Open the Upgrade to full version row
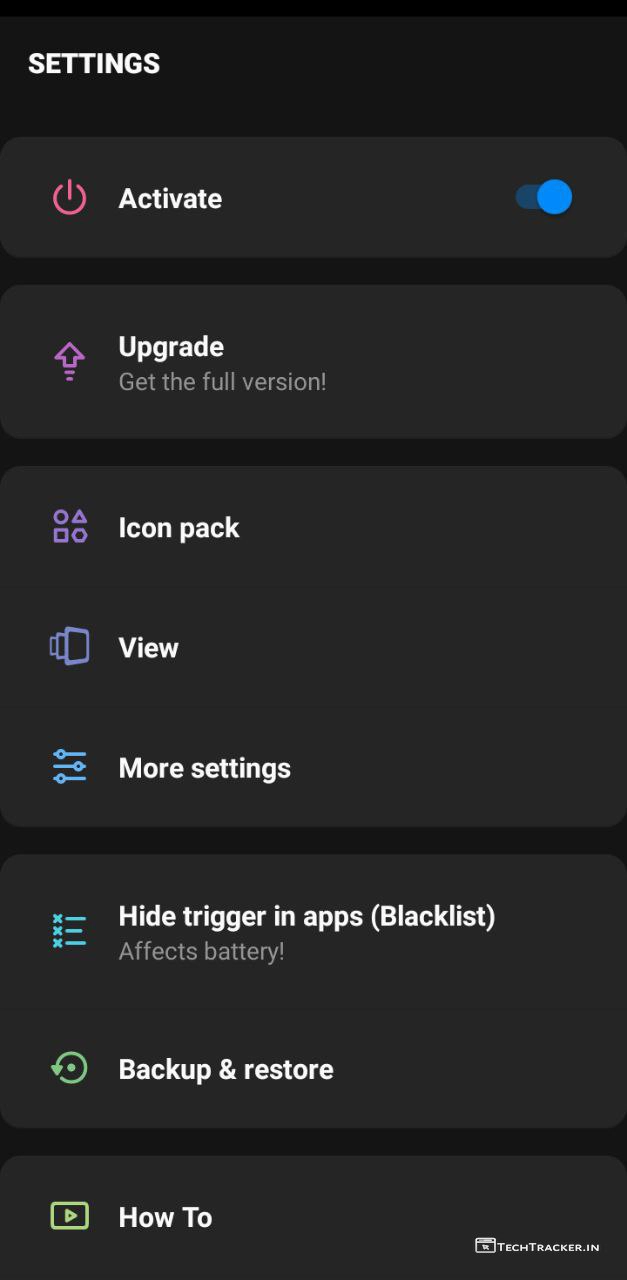 pyautogui.click(x=313, y=362)
